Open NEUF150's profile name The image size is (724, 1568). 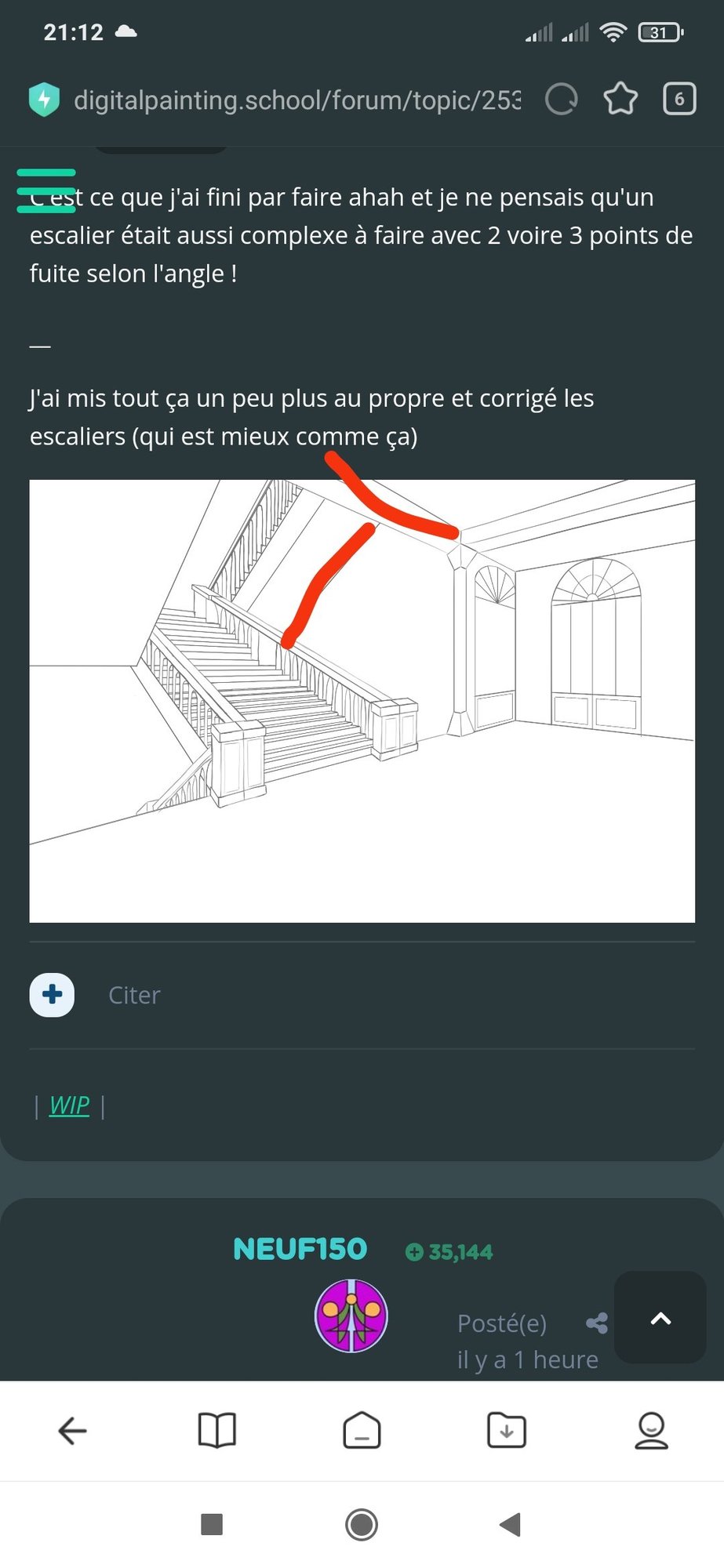click(x=300, y=1250)
